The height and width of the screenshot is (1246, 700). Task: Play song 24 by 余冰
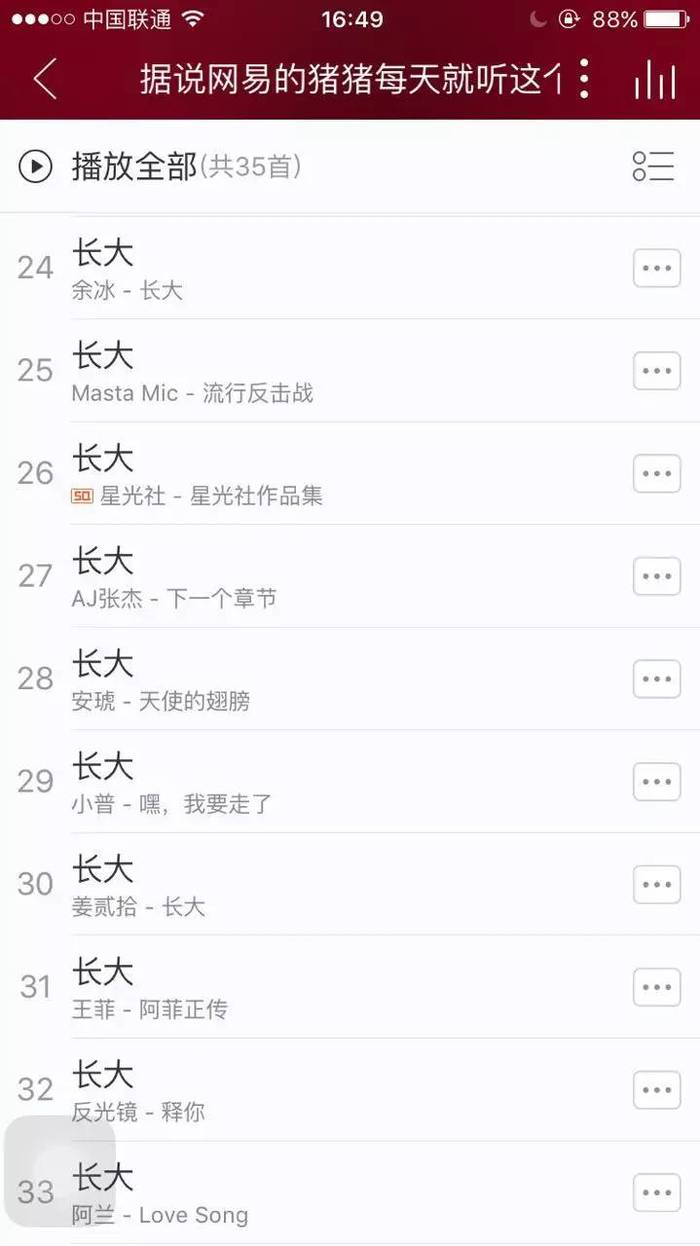(300, 268)
